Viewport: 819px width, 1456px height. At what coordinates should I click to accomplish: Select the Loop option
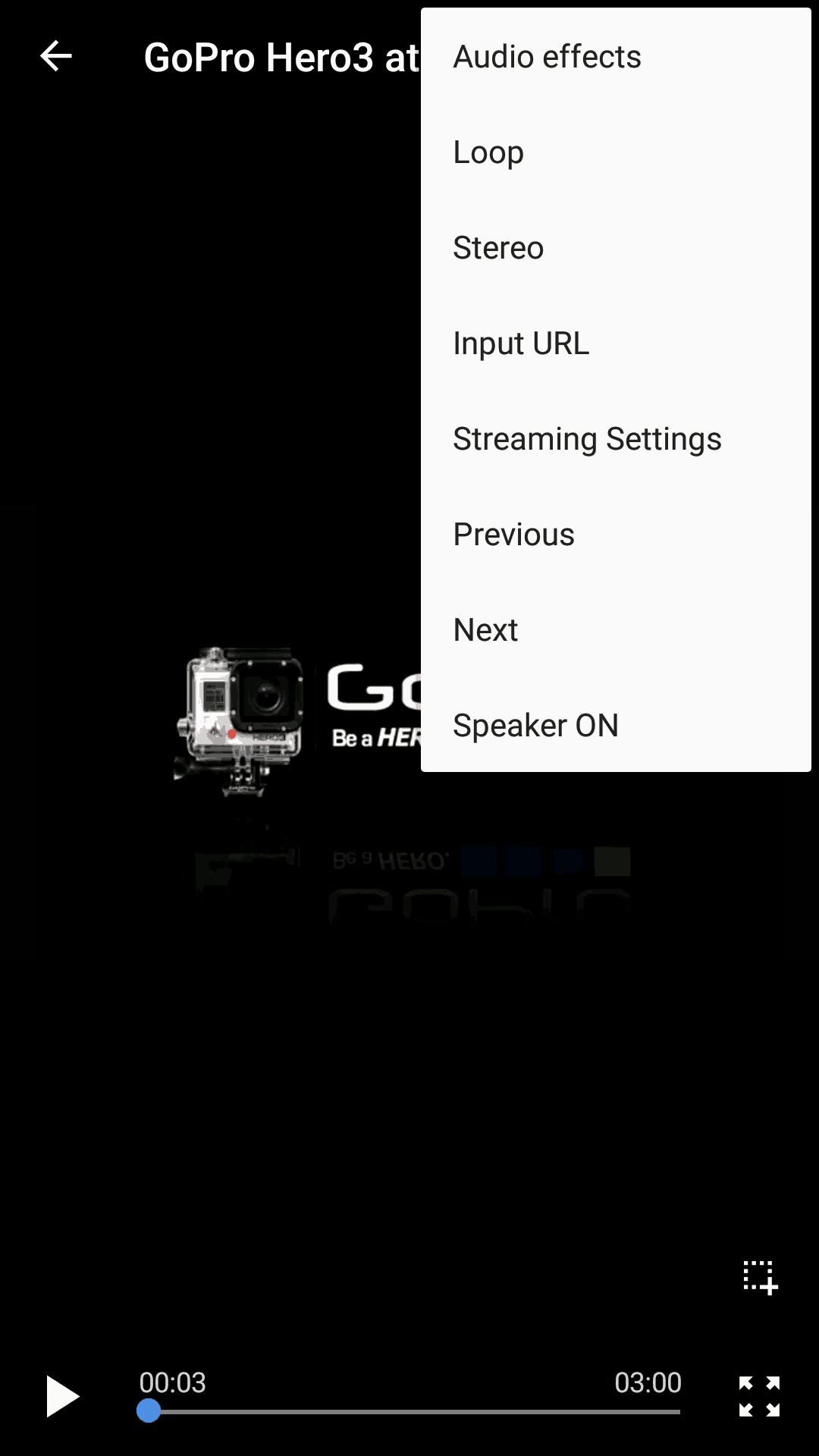pyautogui.click(x=616, y=152)
